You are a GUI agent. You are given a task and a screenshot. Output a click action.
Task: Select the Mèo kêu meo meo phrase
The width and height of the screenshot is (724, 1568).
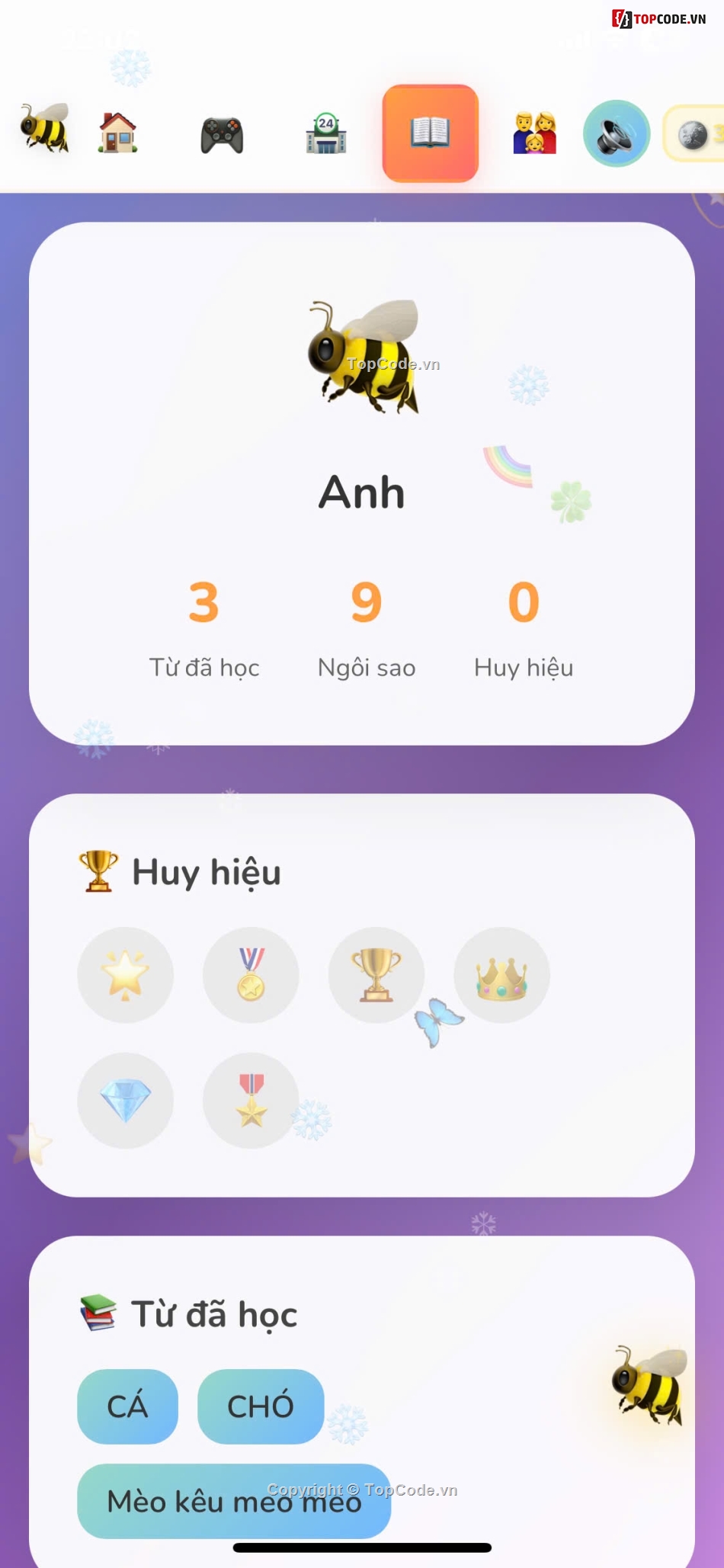click(232, 1500)
